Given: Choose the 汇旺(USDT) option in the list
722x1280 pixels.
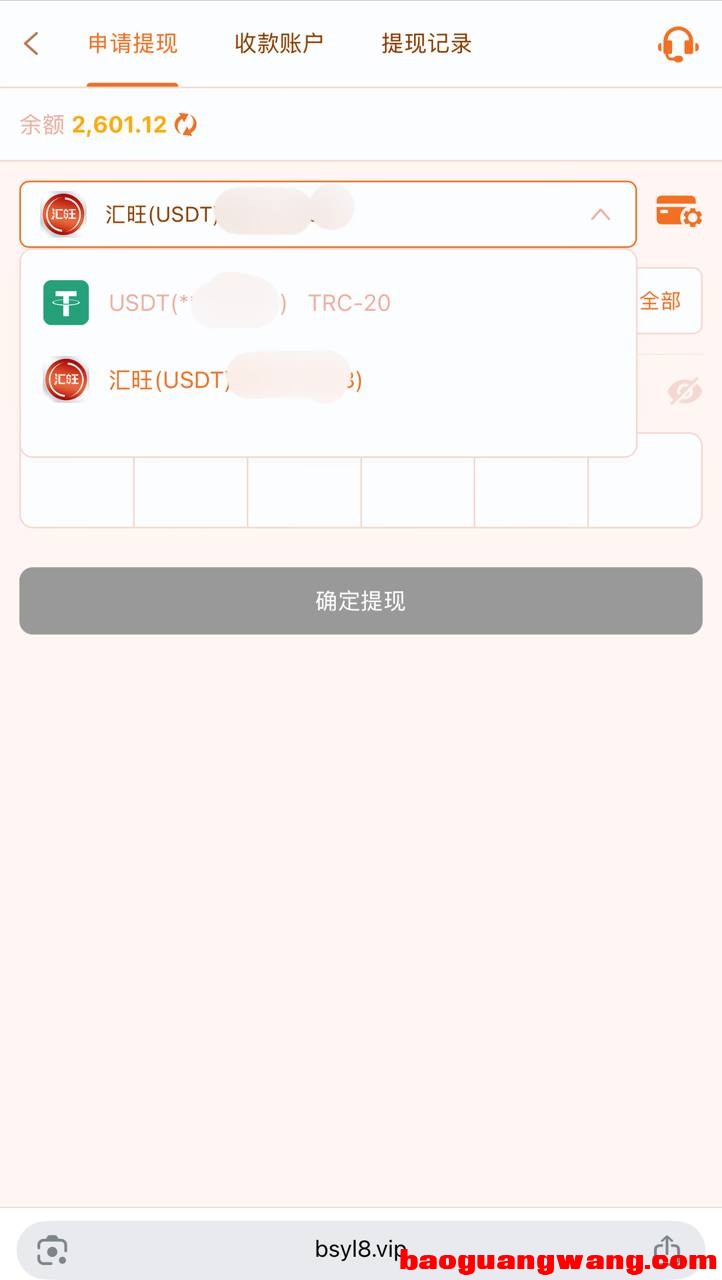Looking at the screenshot, I should point(235,381).
